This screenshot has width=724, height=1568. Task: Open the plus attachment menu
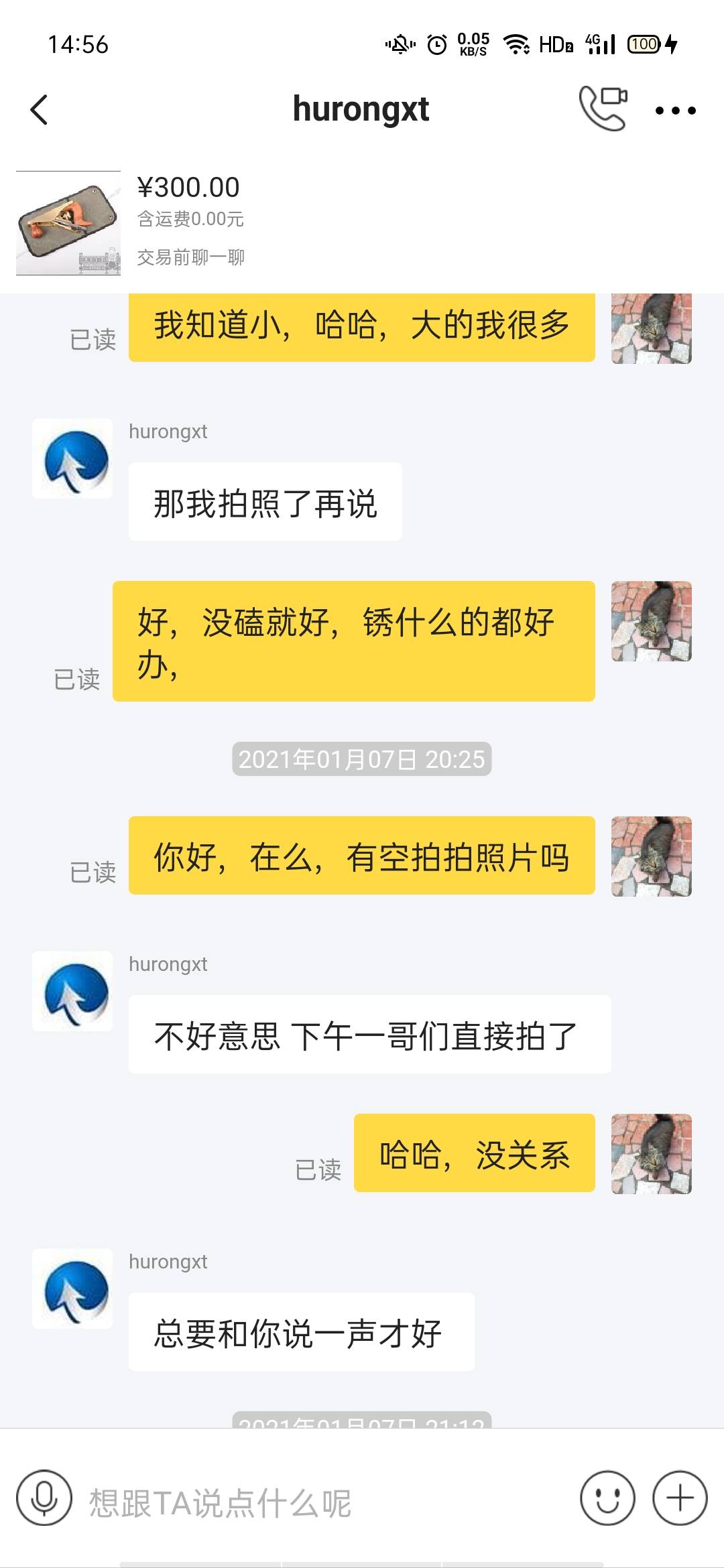point(680,1498)
